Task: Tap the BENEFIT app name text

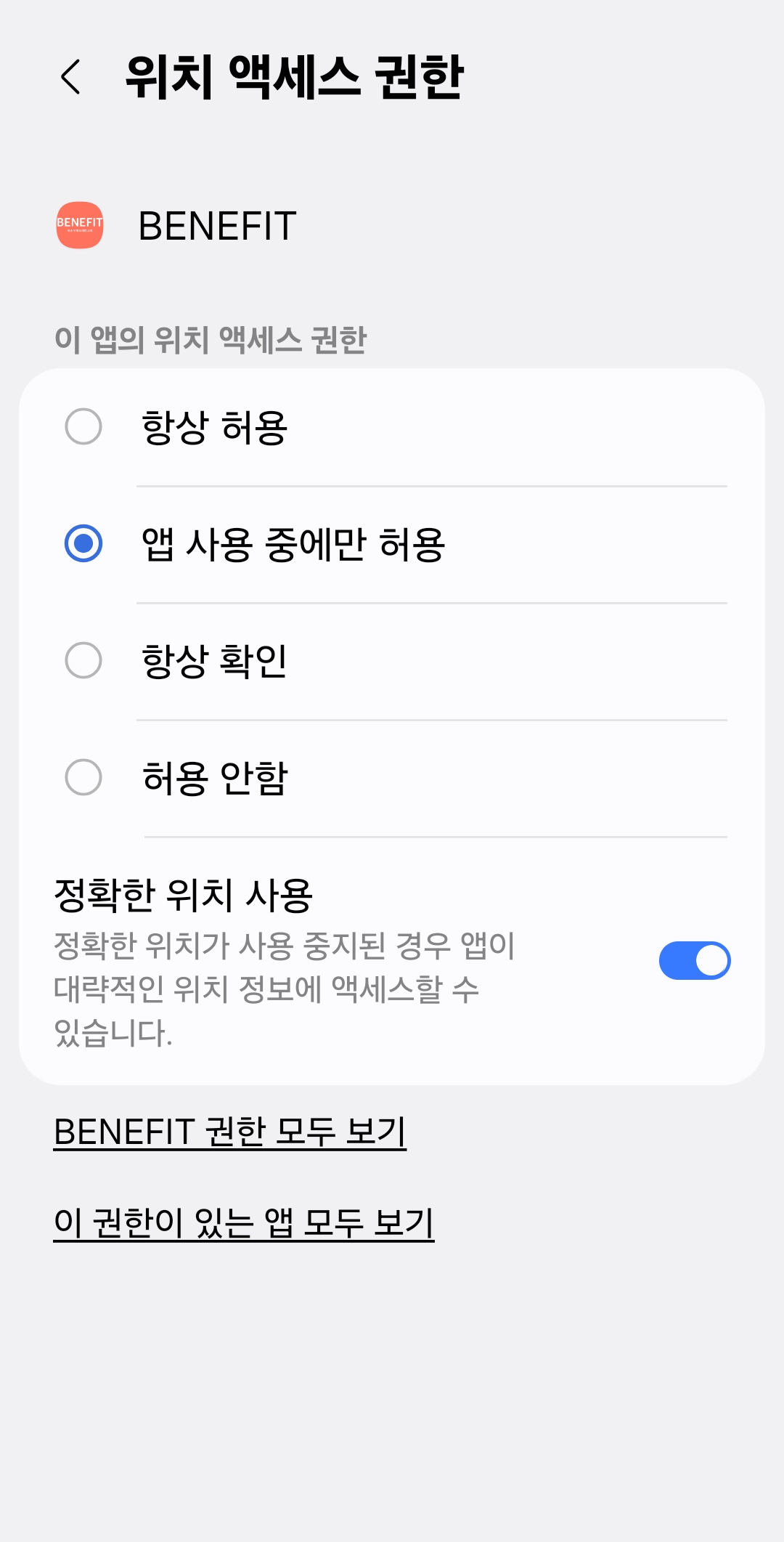Action: (x=218, y=225)
